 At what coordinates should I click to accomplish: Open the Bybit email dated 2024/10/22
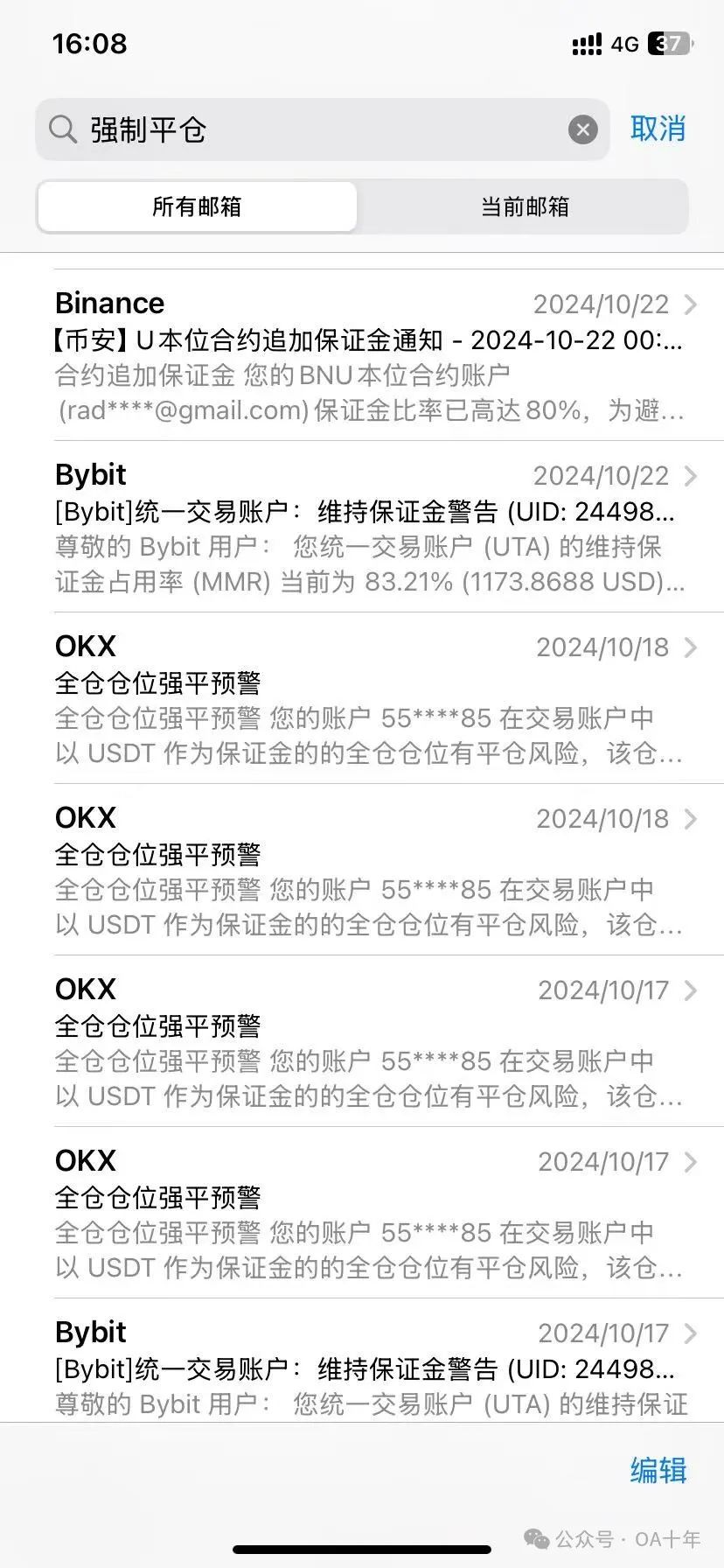pos(367,527)
